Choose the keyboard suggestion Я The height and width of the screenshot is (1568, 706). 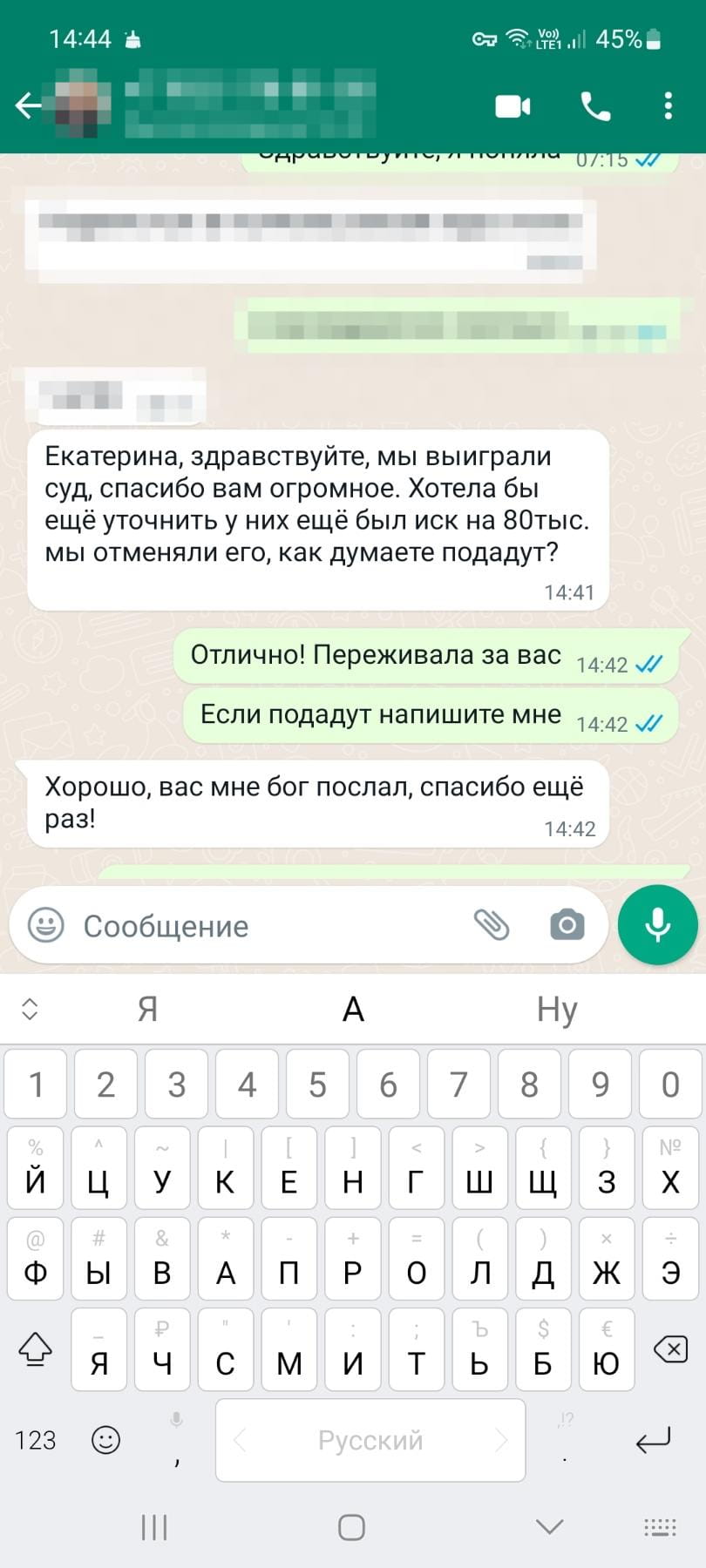coord(148,1009)
